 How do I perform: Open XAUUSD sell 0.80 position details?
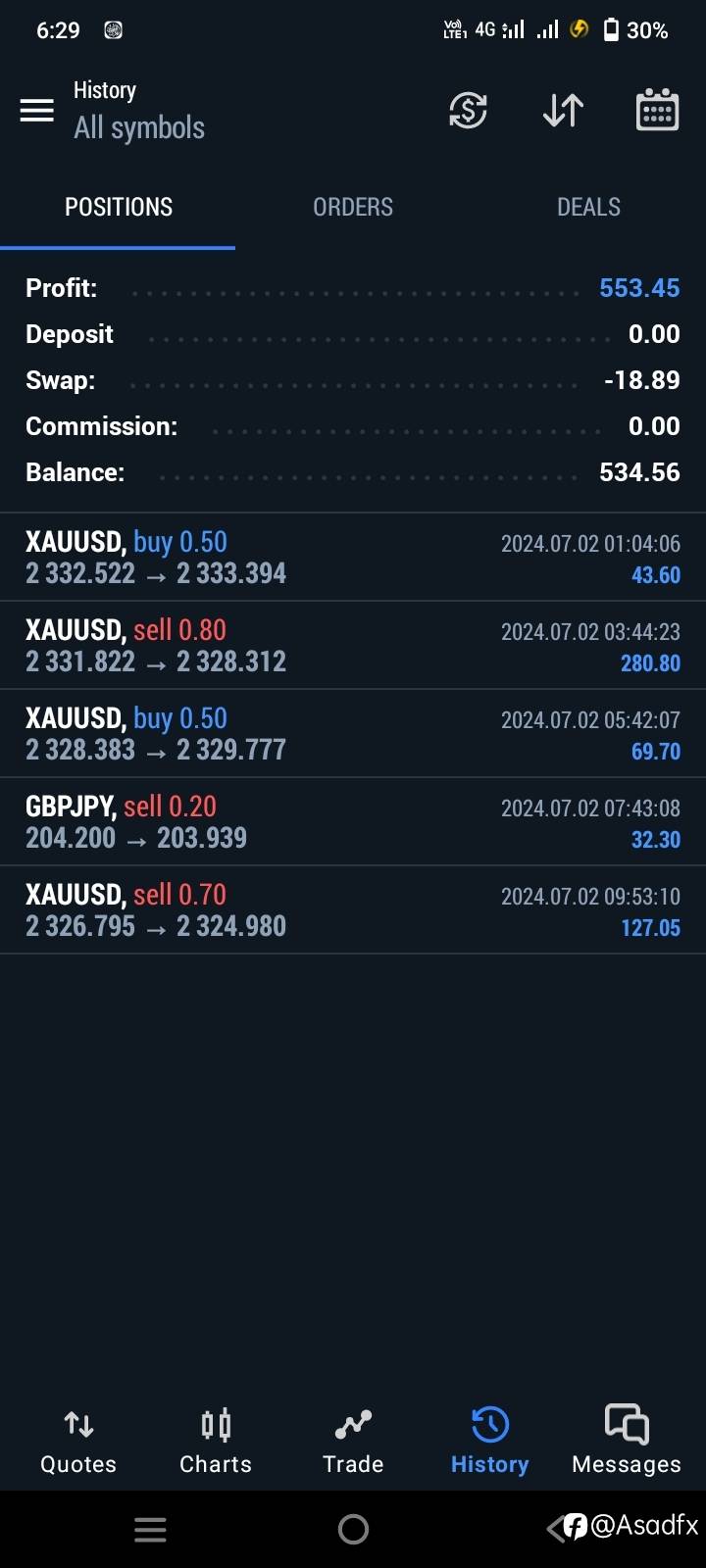tap(353, 645)
